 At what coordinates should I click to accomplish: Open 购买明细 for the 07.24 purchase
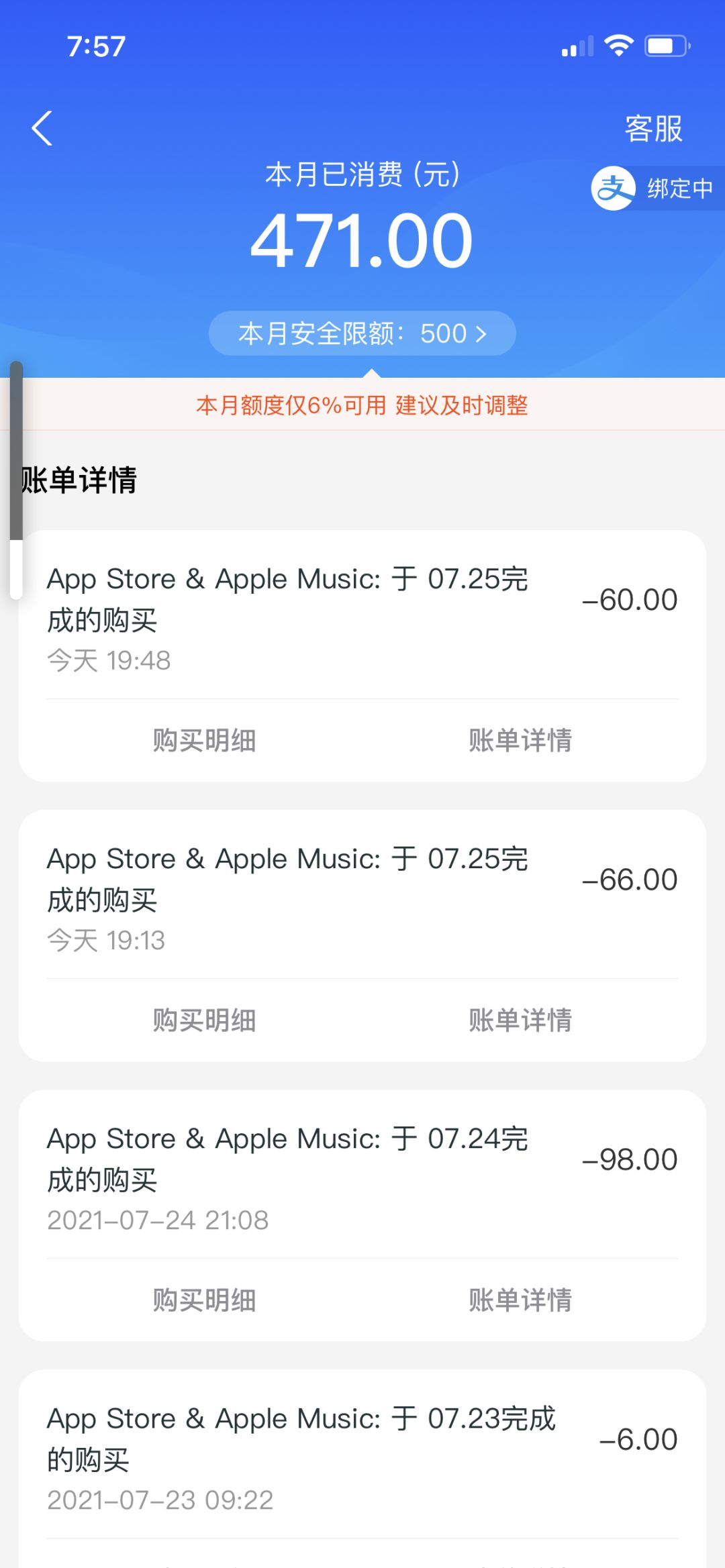(206, 1300)
